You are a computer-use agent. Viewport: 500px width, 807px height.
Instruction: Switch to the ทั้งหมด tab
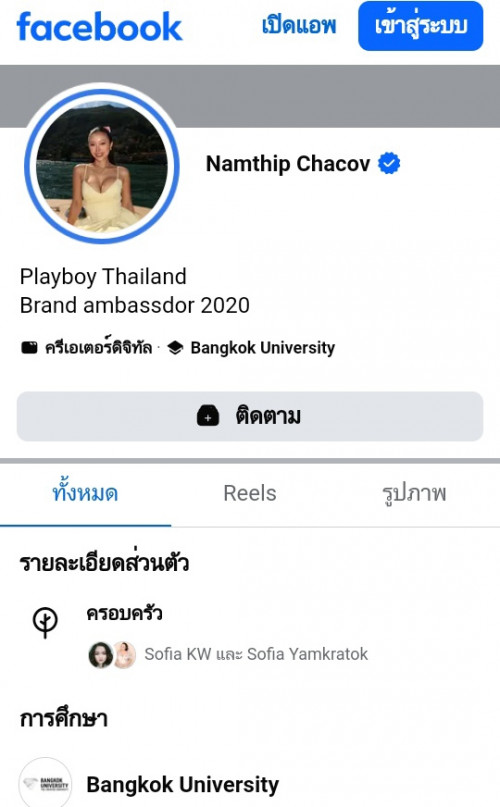coord(85,493)
